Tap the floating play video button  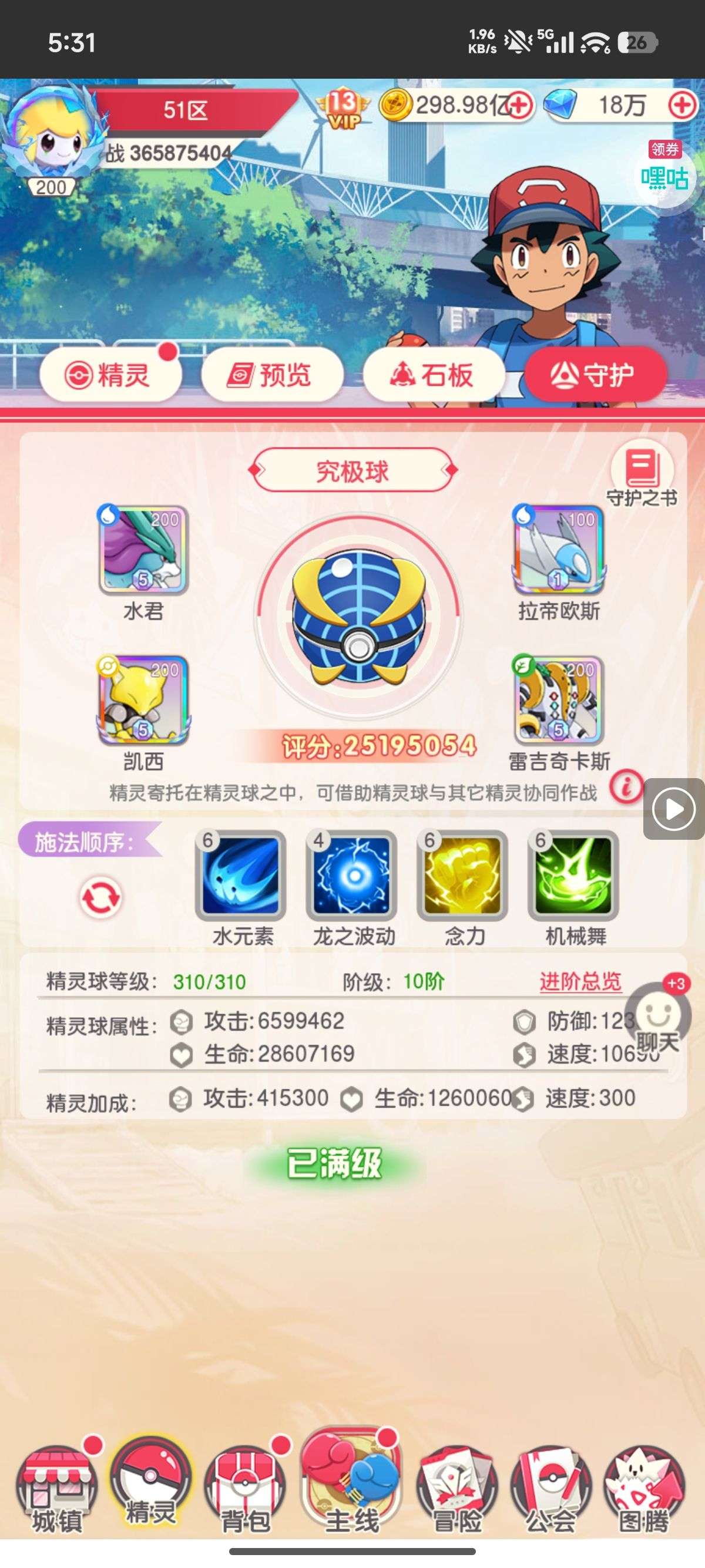(x=673, y=809)
